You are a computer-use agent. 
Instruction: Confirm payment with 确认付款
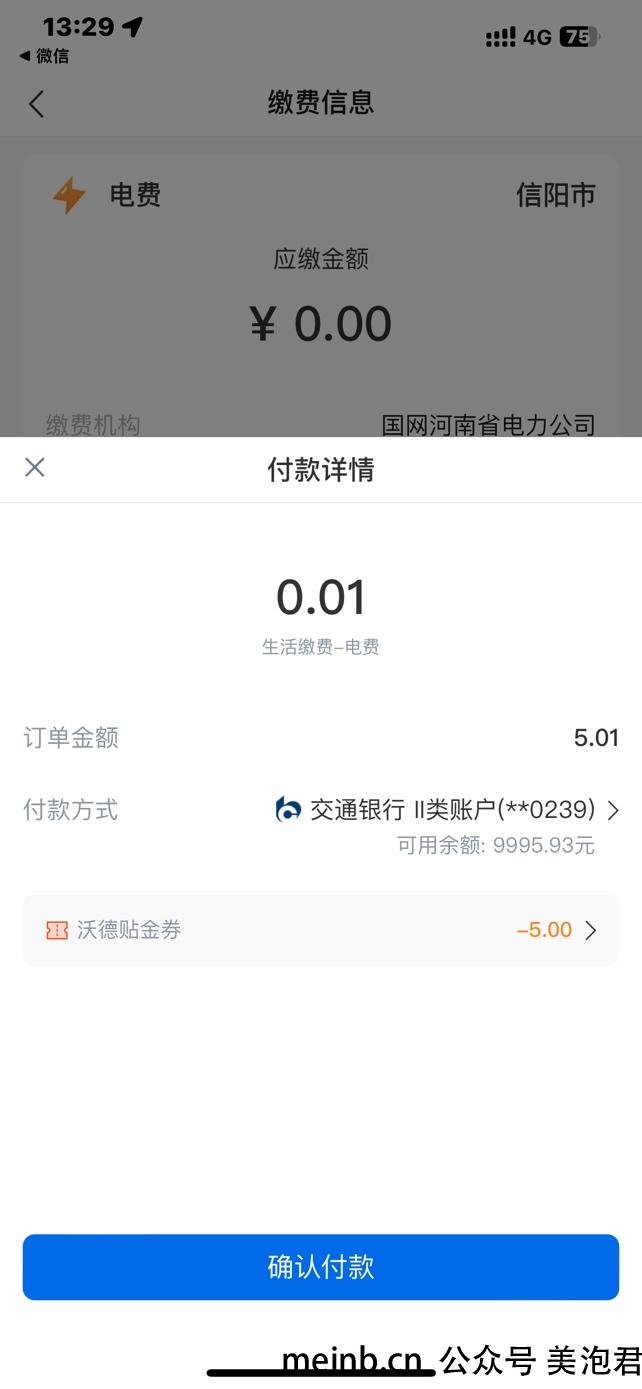point(320,1267)
